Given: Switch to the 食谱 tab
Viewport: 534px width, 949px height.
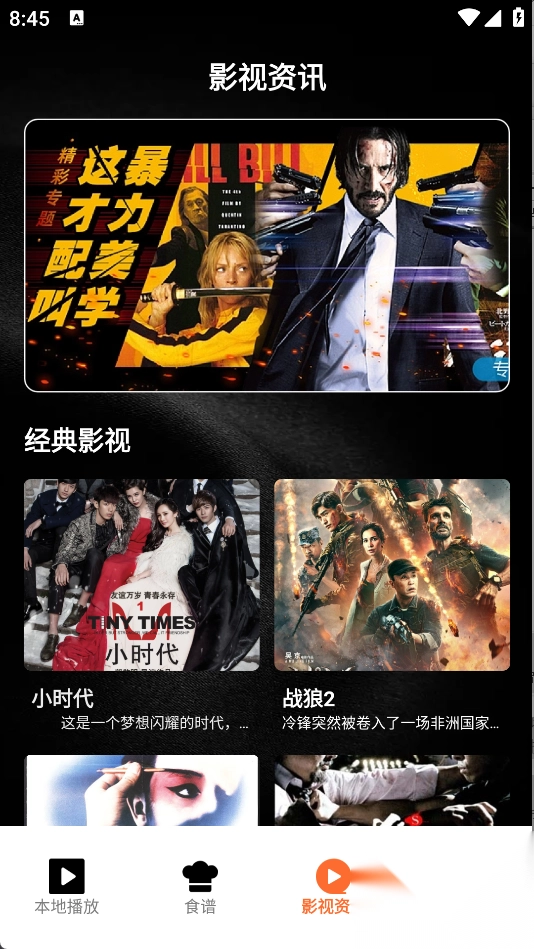Looking at the screenshot, I should click(200, 887).
